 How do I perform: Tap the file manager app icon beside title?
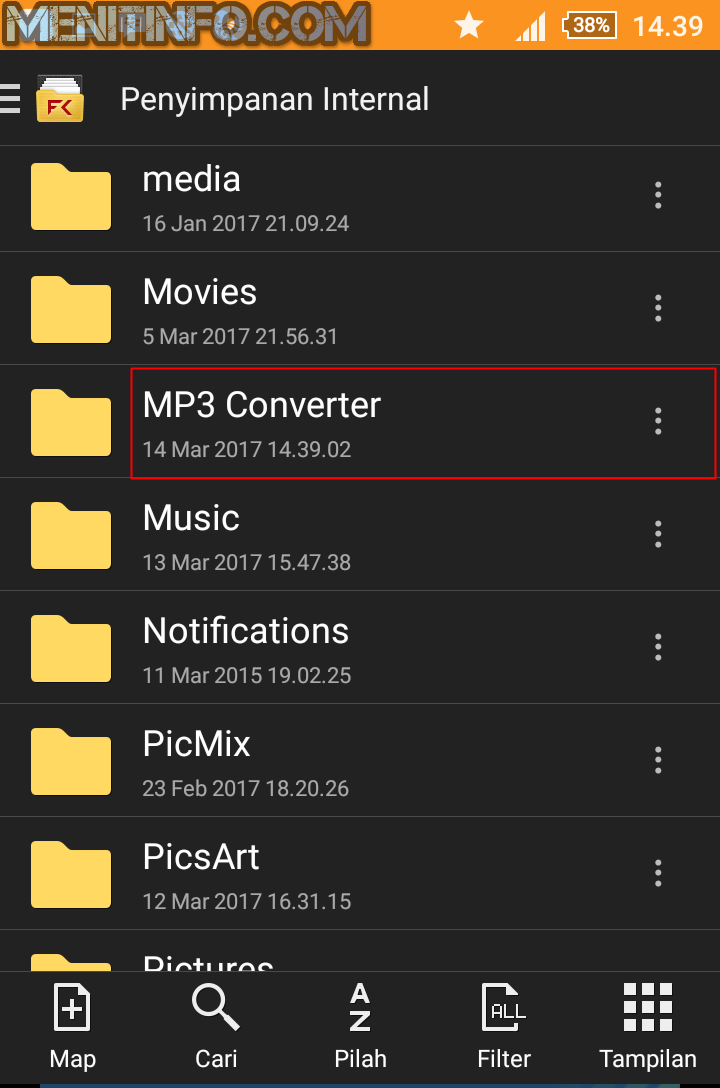[x=58, y=98]
